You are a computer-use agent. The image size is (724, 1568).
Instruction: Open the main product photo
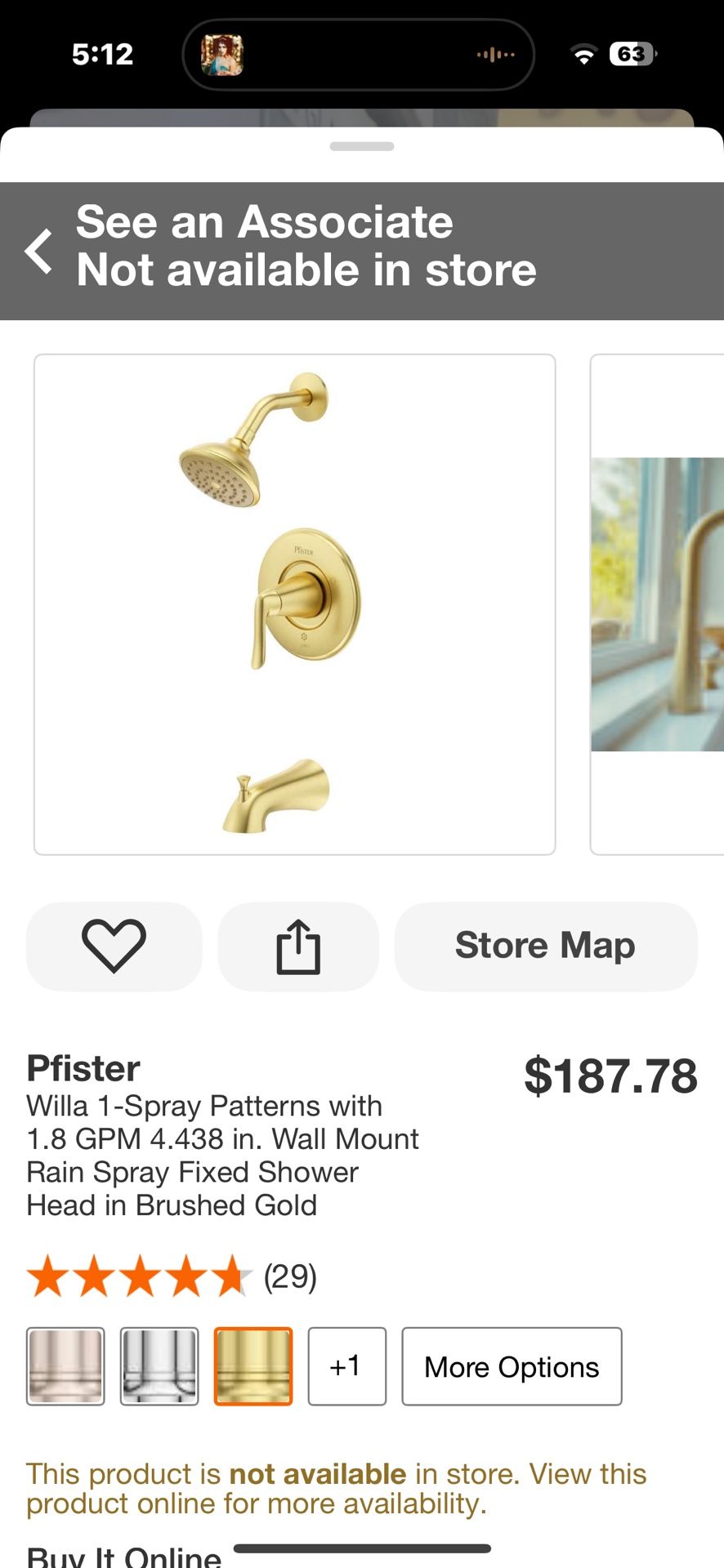point(294,604)
